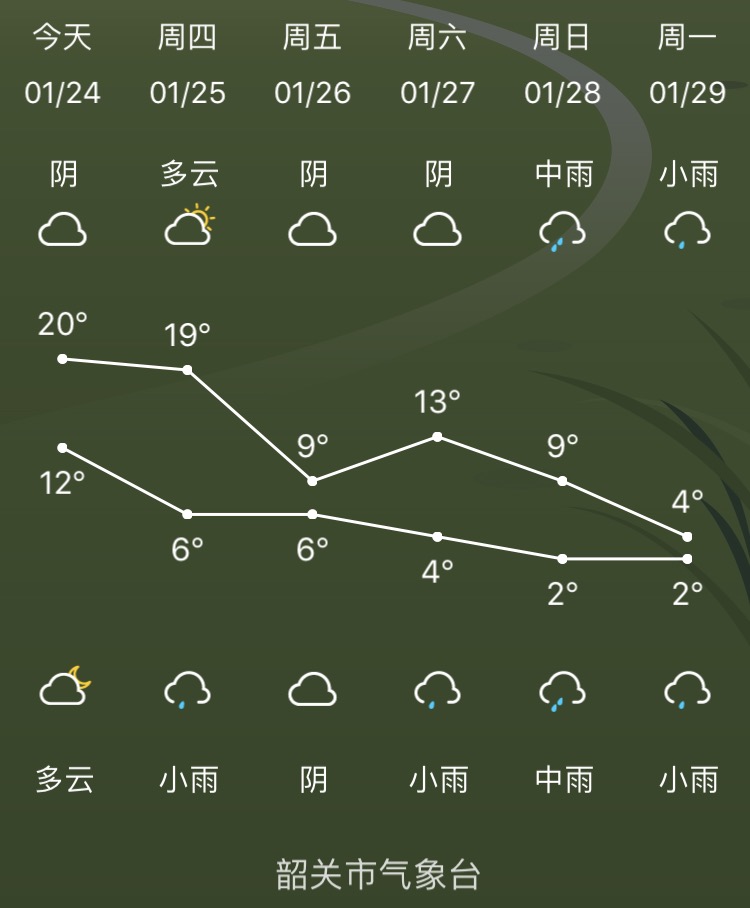Image resolution: width=750 pixels, height=908 pixels.
Task: Switch to the 周六 01/27 forecast column
Action: tap(438, 62)
